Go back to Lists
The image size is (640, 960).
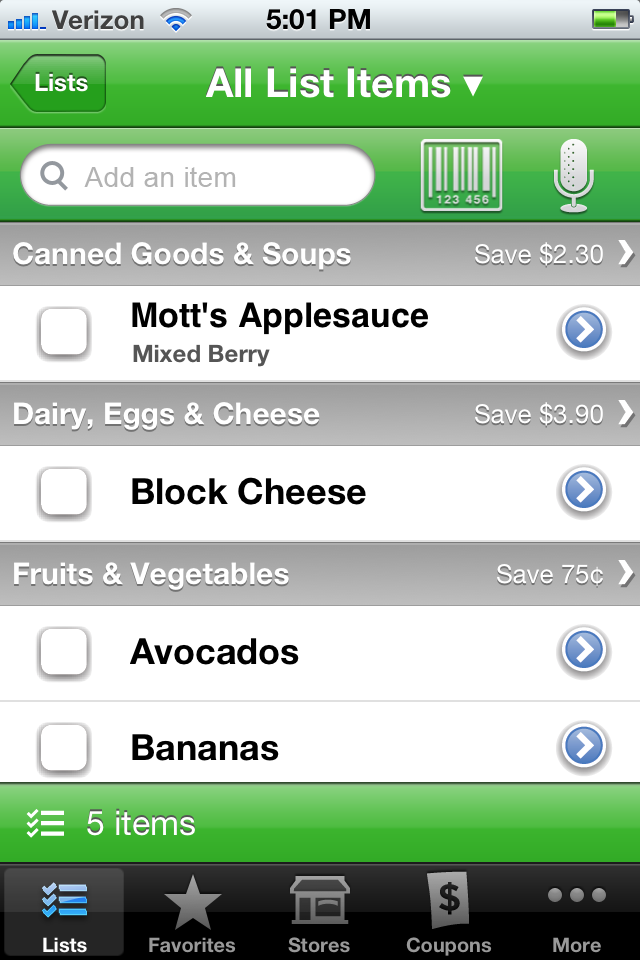pos(58,84)
